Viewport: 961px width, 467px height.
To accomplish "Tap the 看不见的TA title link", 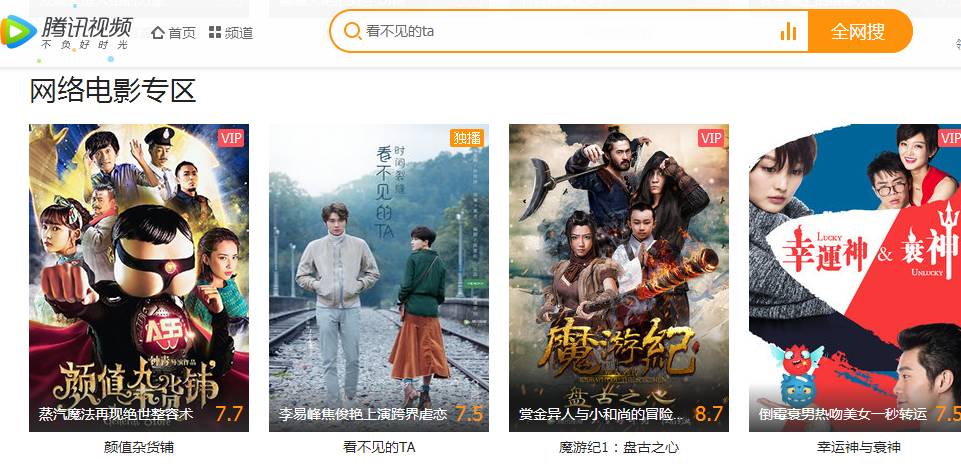I will pyautogui.click(x=379, y=447).
